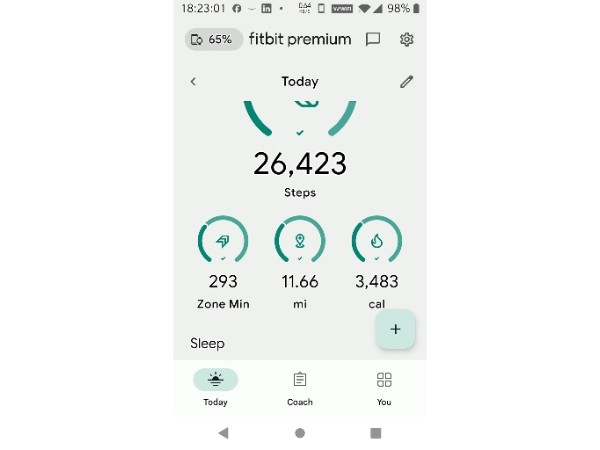Switch to the Coach tab

click(x=300, y=386)
